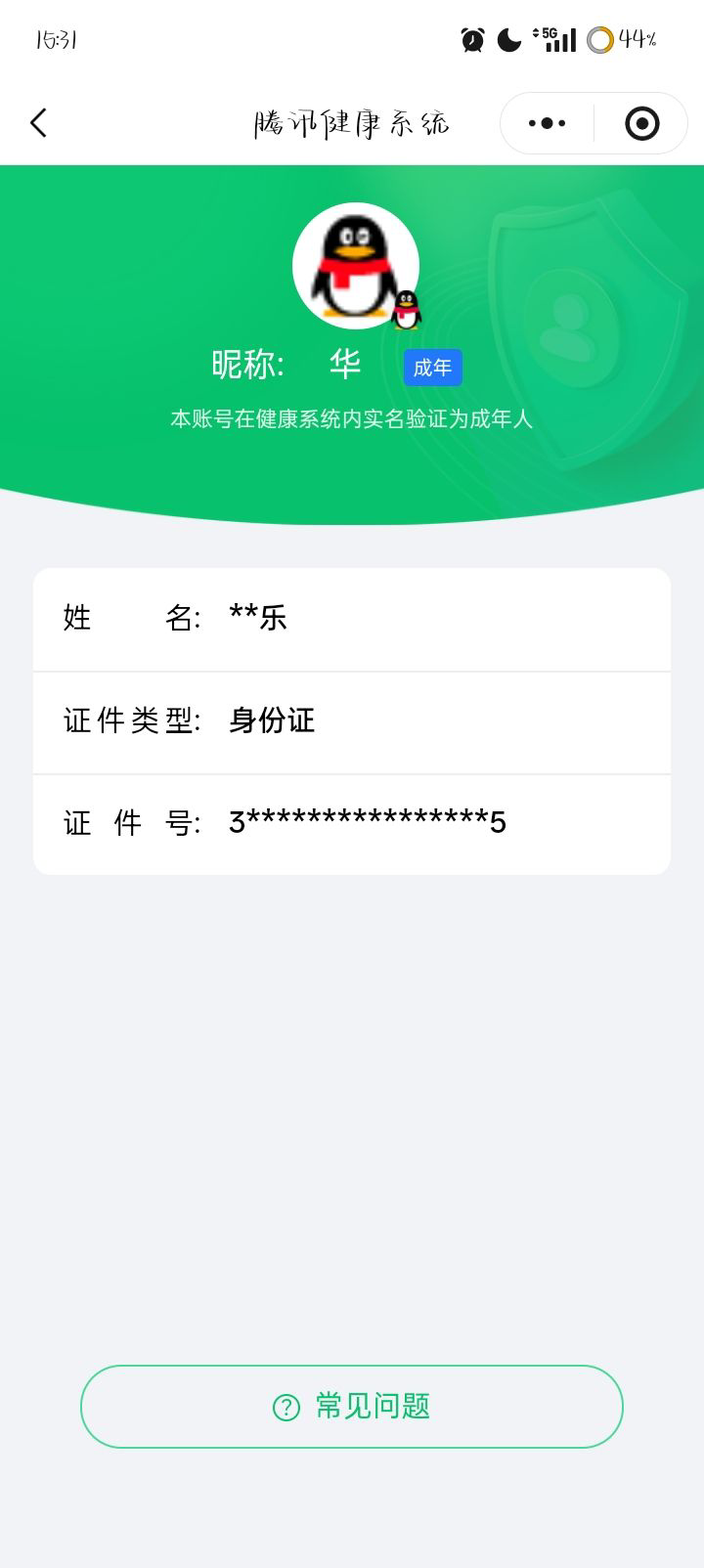Viewport: 704px width, 1568px height.
Task: Tap the 44% battery level indicator
Action: coord(632,40)
